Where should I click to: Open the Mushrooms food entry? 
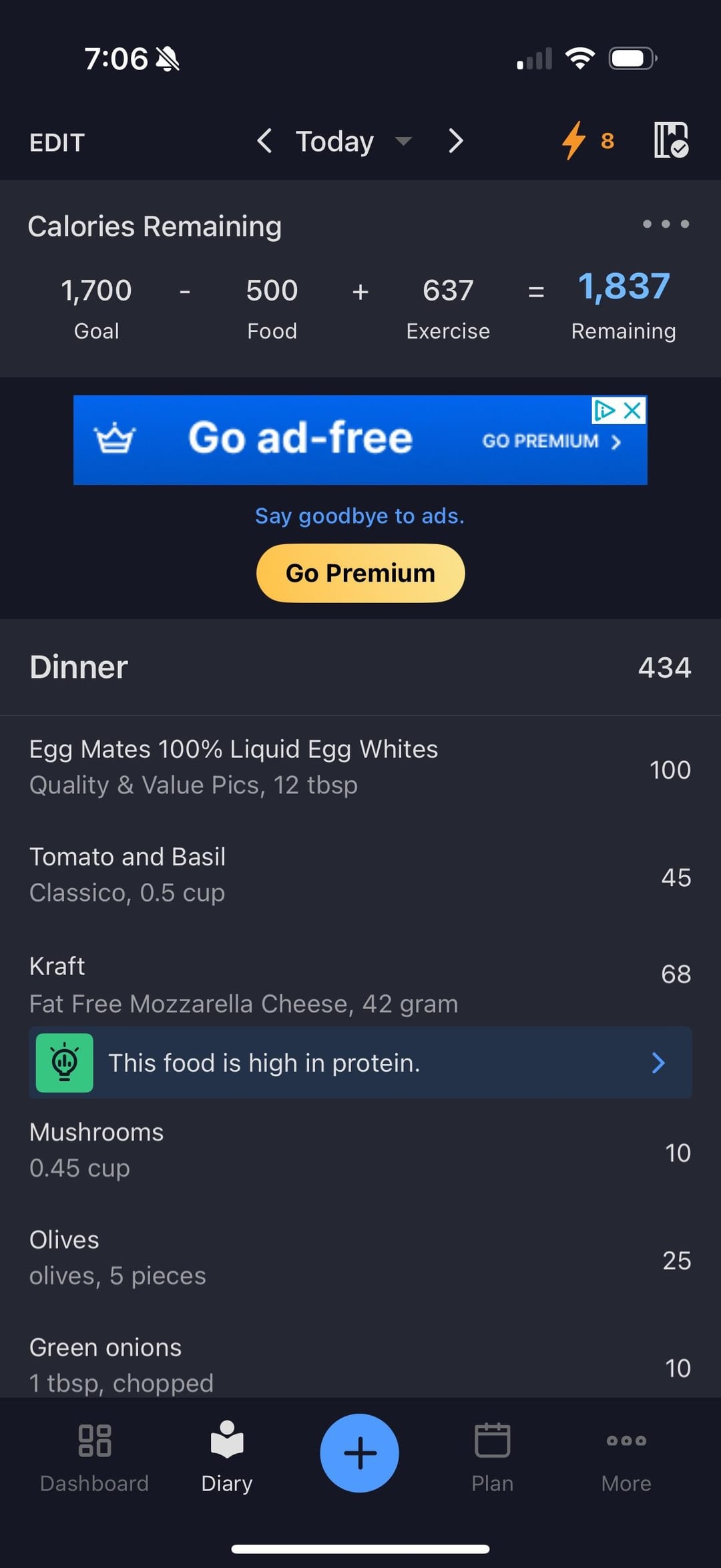coord(360,1151)
